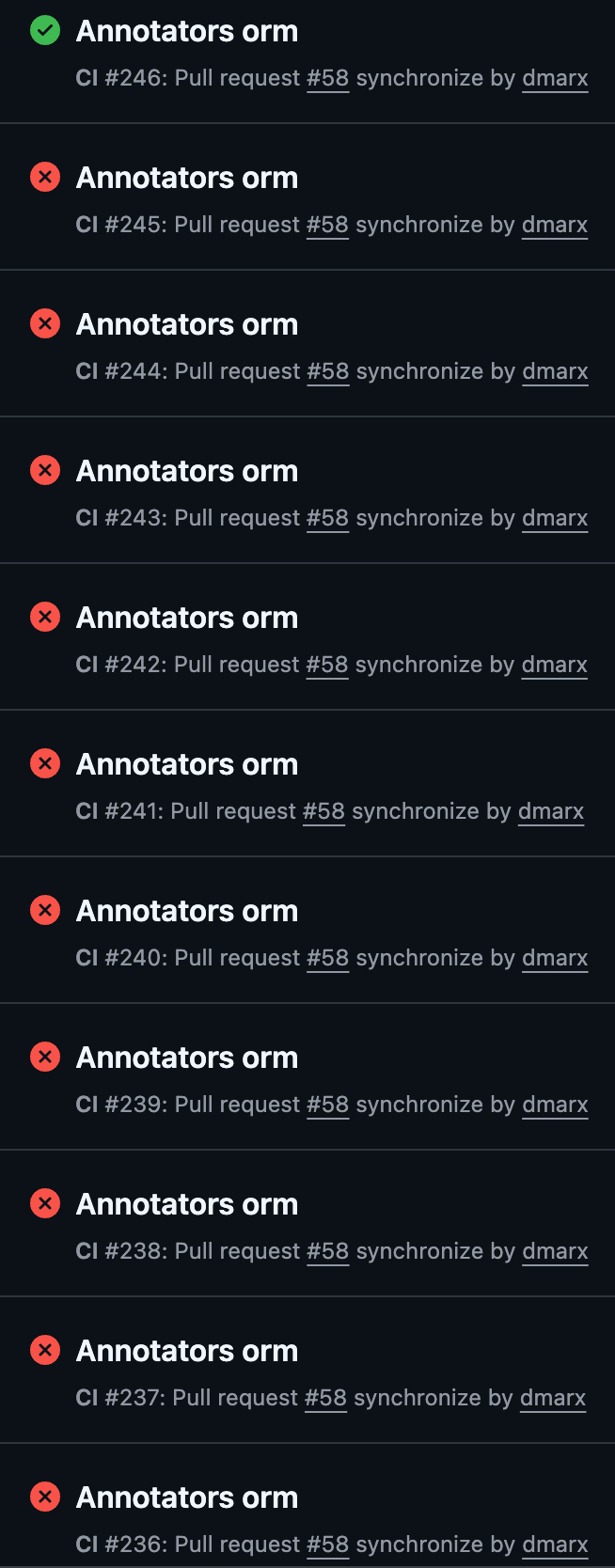Open the #58 pull request link in CI #243
This screenshot has height=1568, width=615.
[x=327, y=518]
